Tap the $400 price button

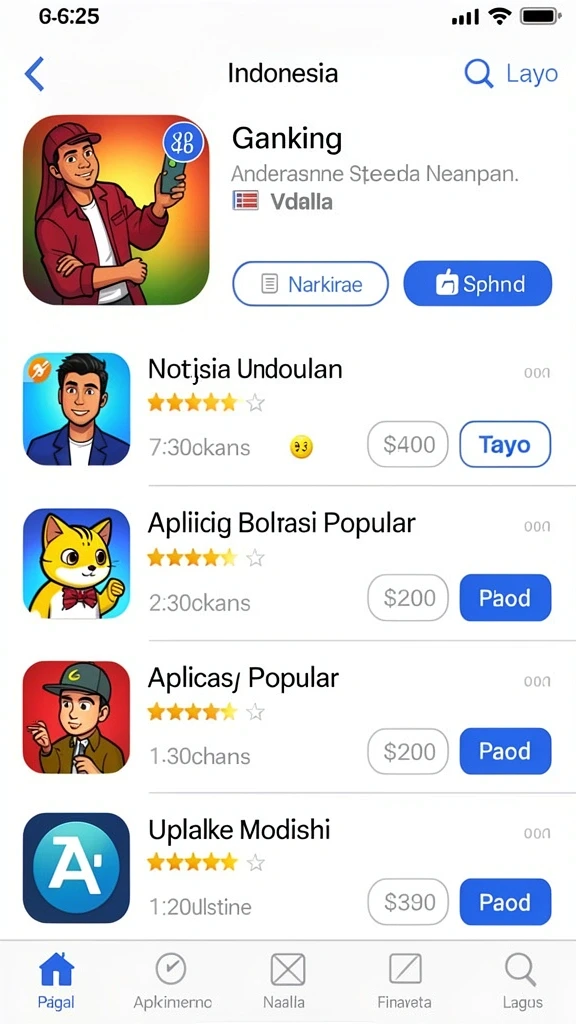point(408,445)
